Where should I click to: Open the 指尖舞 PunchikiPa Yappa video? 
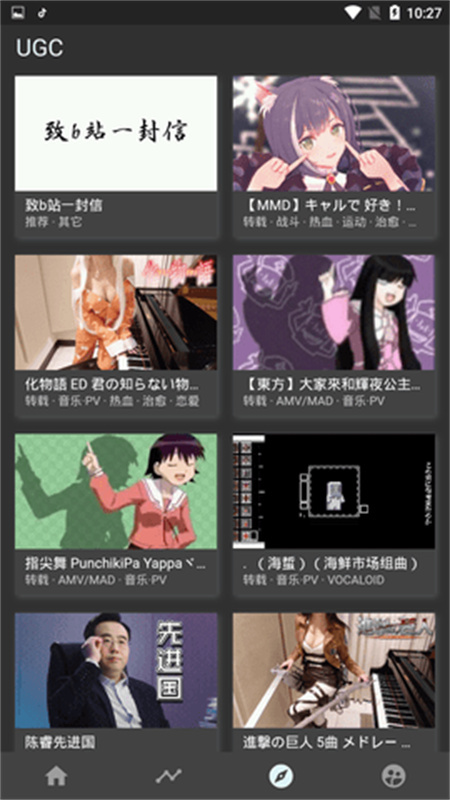[116, 515]
